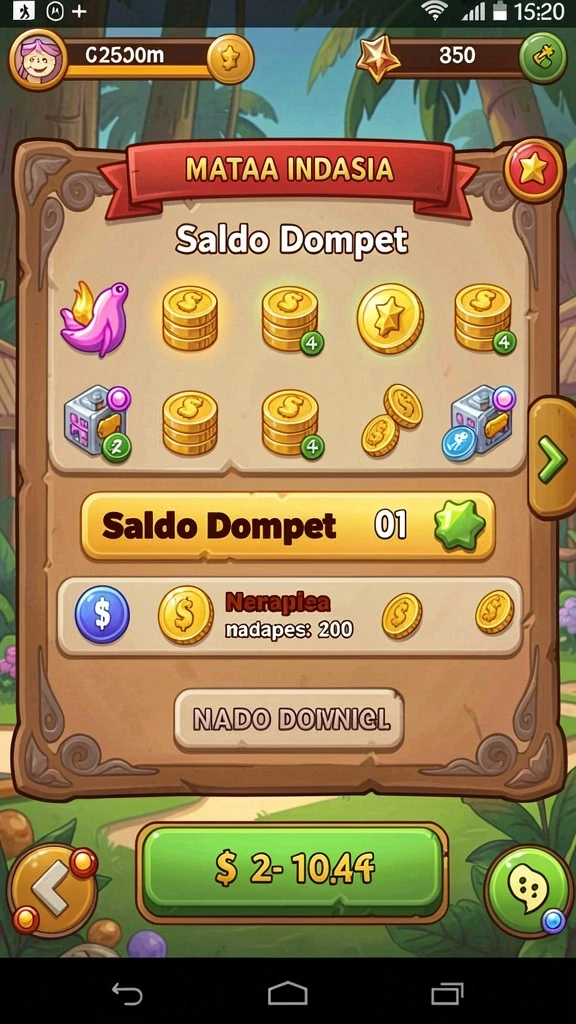Open the player avatar profile
Viewport: 576px width, 1024px height.
coord(38,59)
